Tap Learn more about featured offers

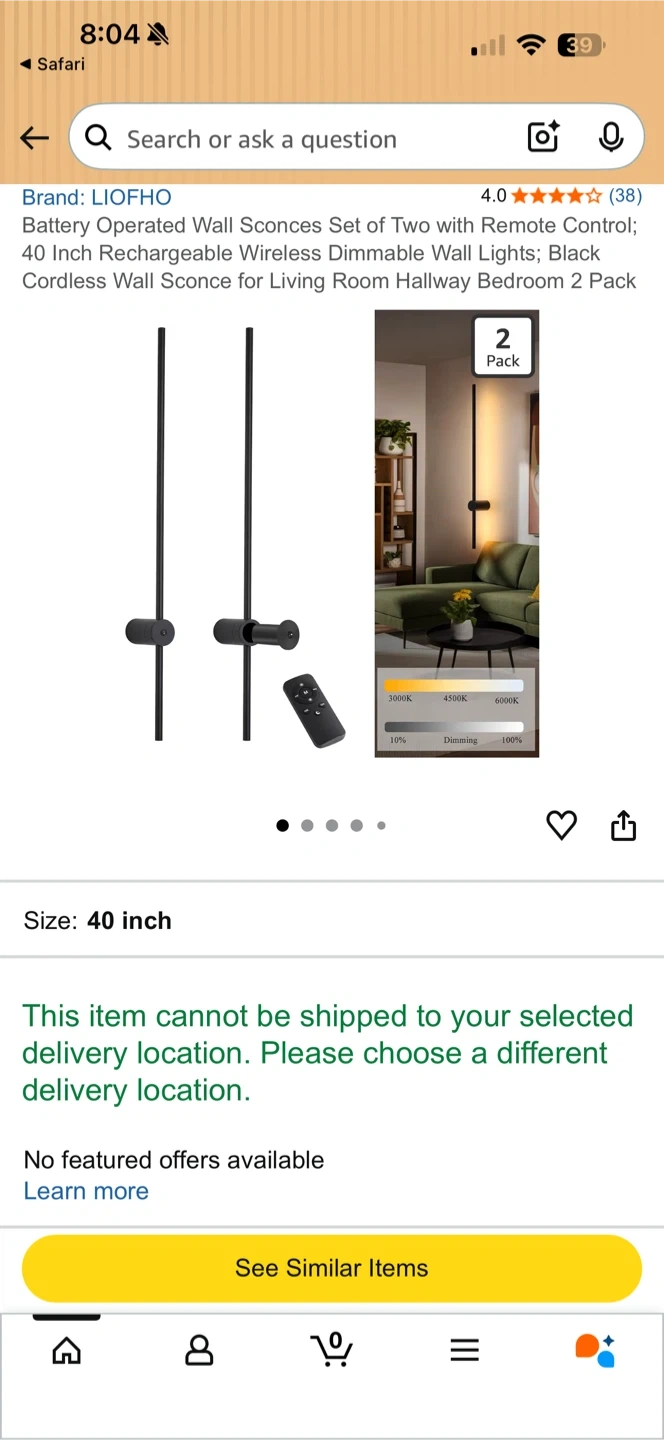(86, 1191)
